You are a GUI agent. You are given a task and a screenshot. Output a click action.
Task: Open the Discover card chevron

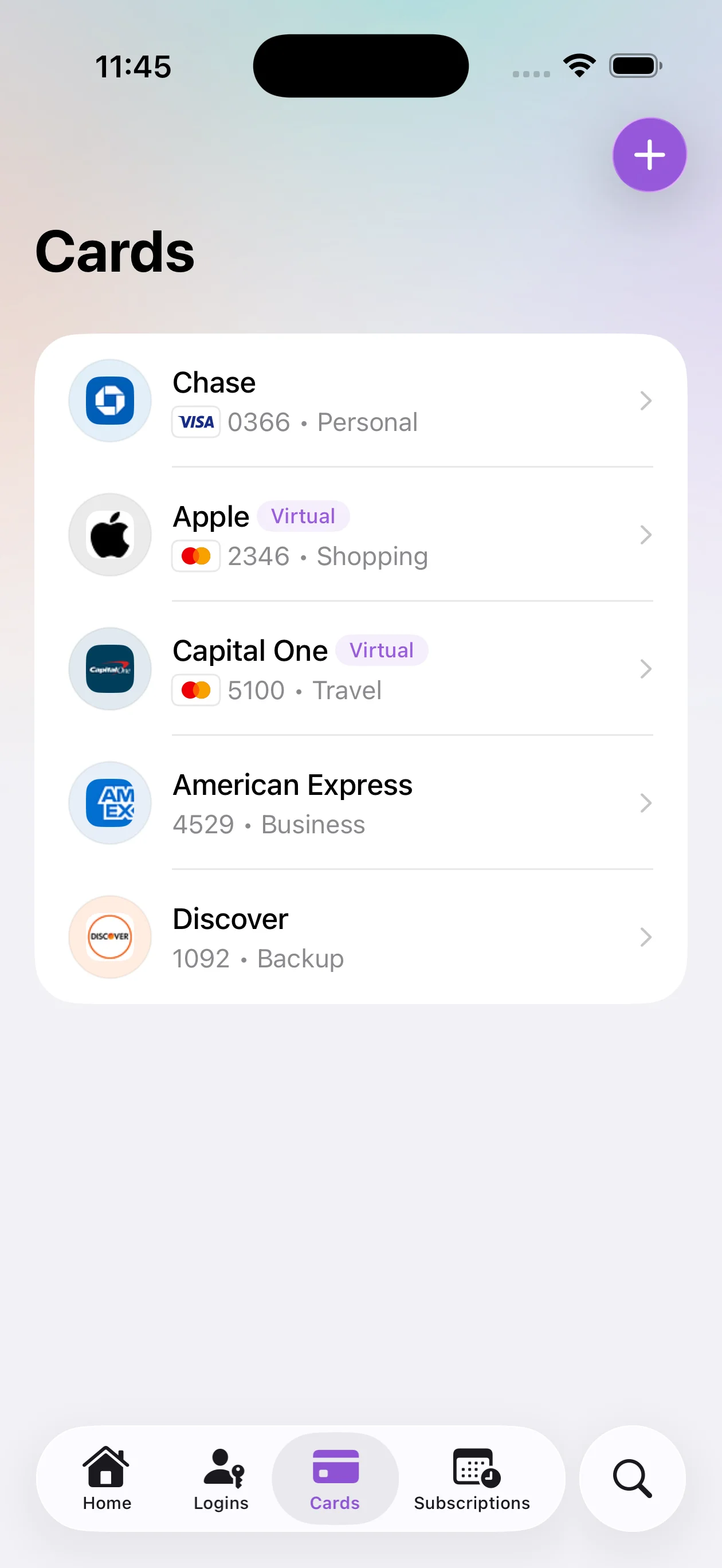point(646,938)
